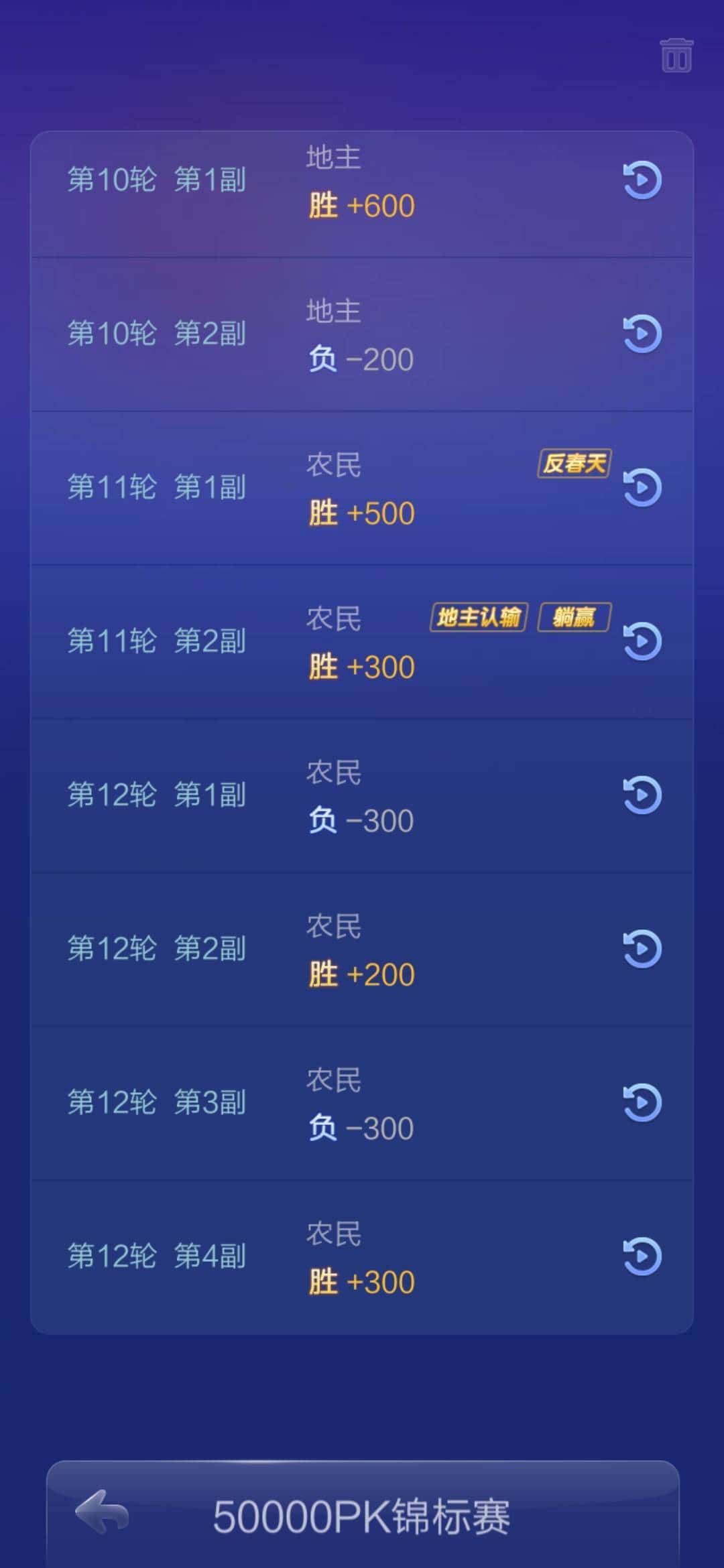The image size is (724, 1568).
Task: Open record row 第10轮 第1副
Action: click(158, 180)
